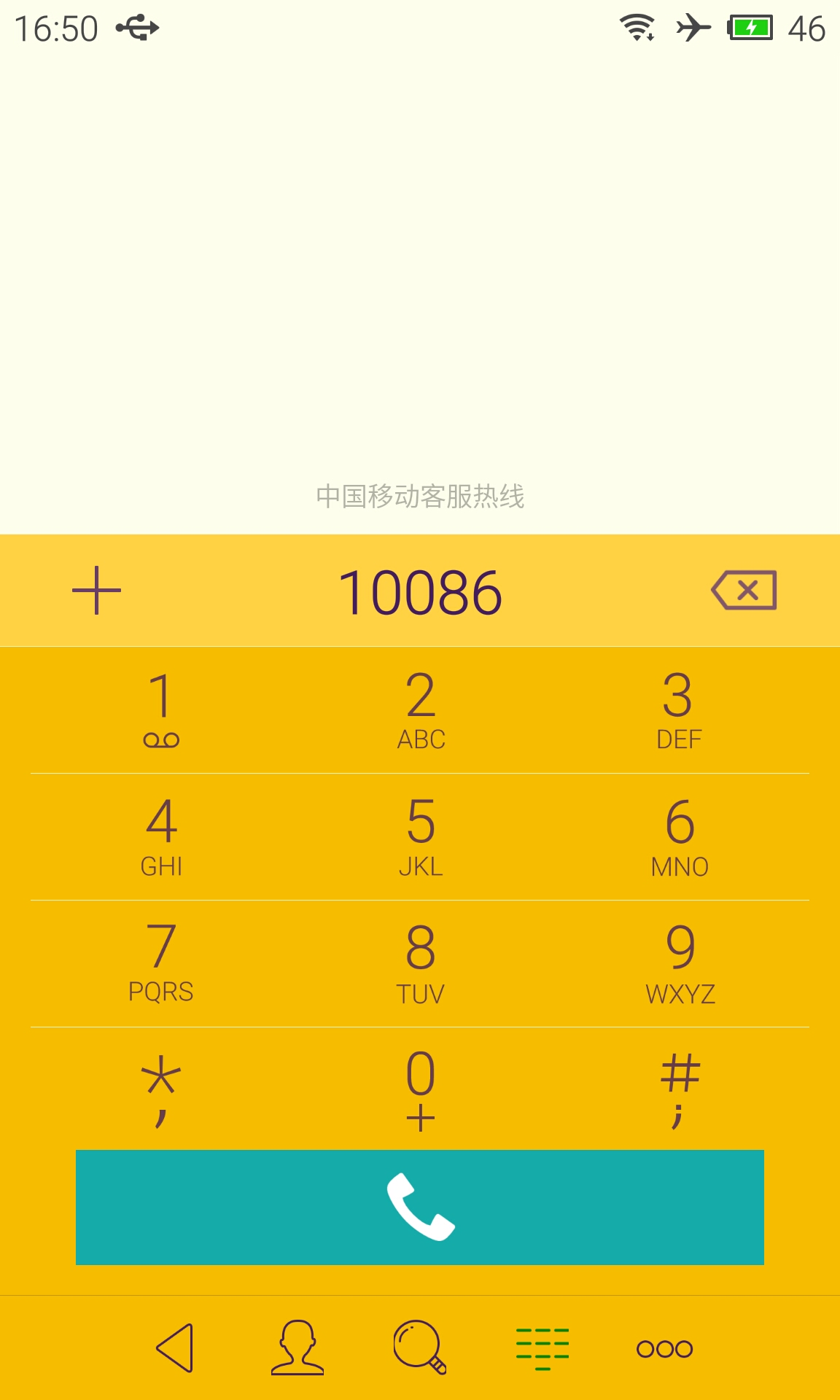This screenshot has height=1400, width=840.
Task: Enter digit 7 PQRS
Action: 161,964
